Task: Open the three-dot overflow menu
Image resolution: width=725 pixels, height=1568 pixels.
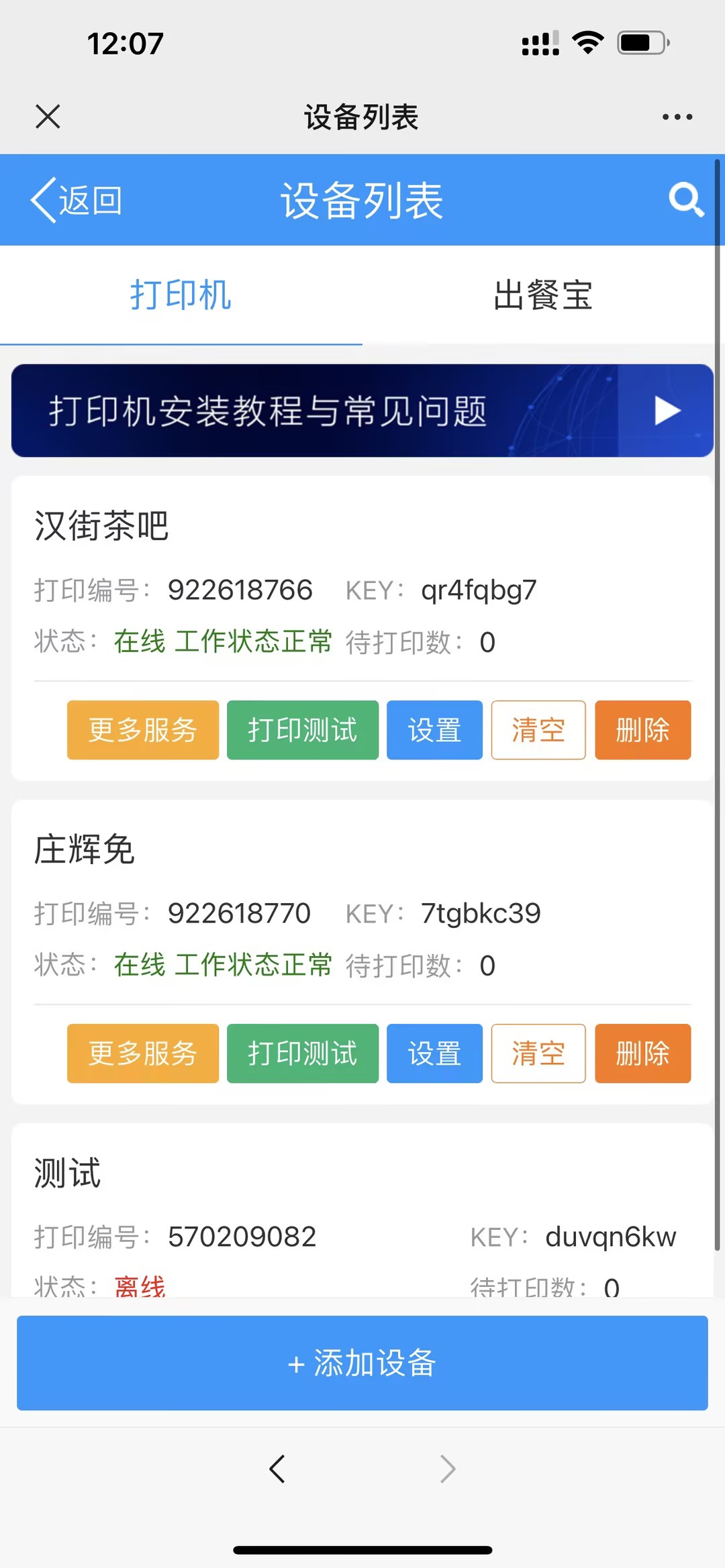Action: coord(677,117)
